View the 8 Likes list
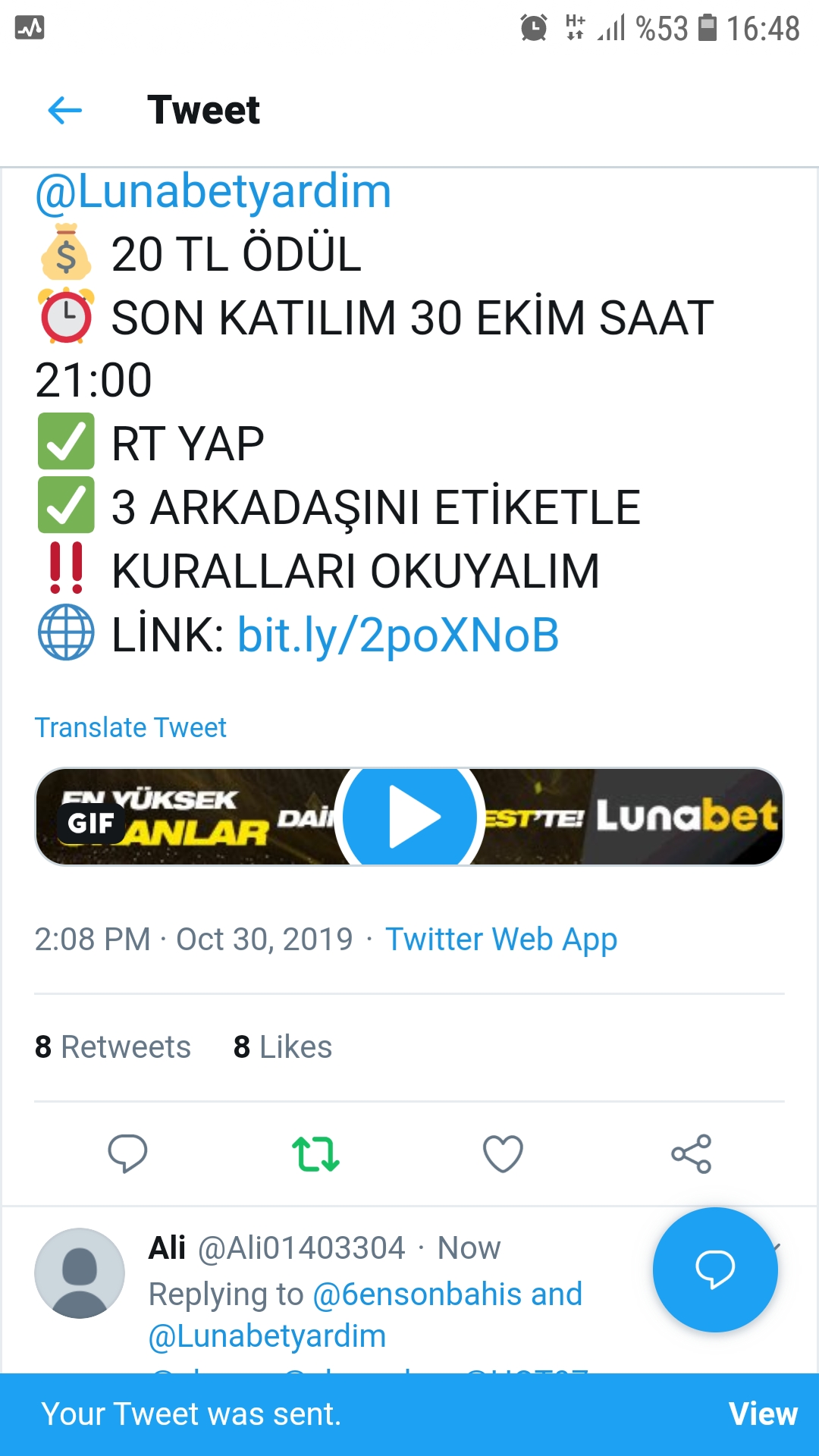Viewport: 819px width, 1456px height. [283, 1047]
